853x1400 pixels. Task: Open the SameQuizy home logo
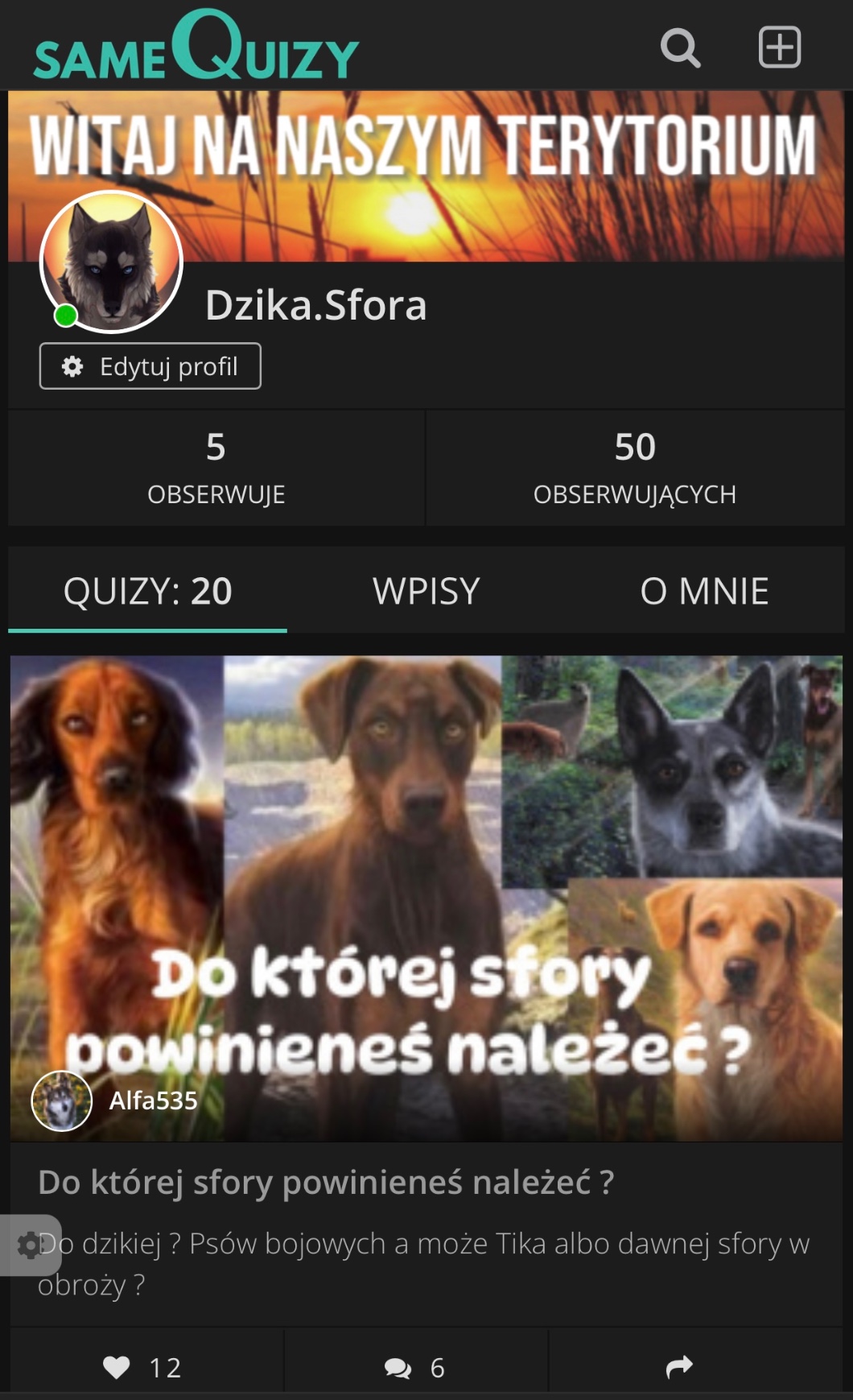[x=196, y=47]
